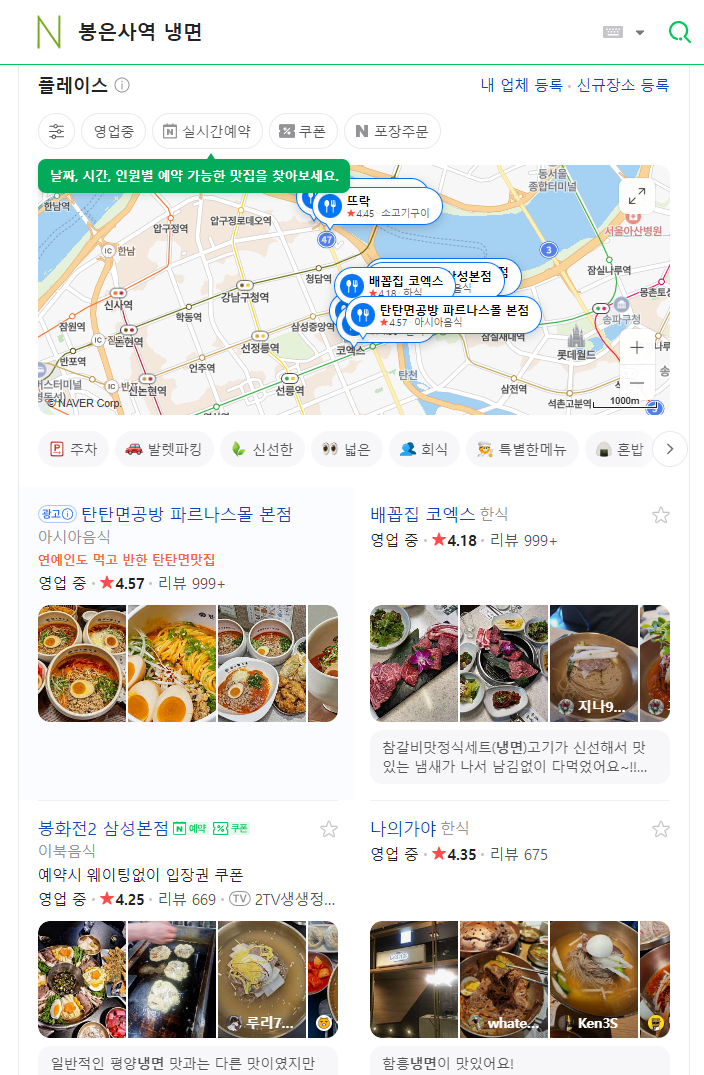Zoom in on the map
704x1075 pixels.
tap(637, 347)
